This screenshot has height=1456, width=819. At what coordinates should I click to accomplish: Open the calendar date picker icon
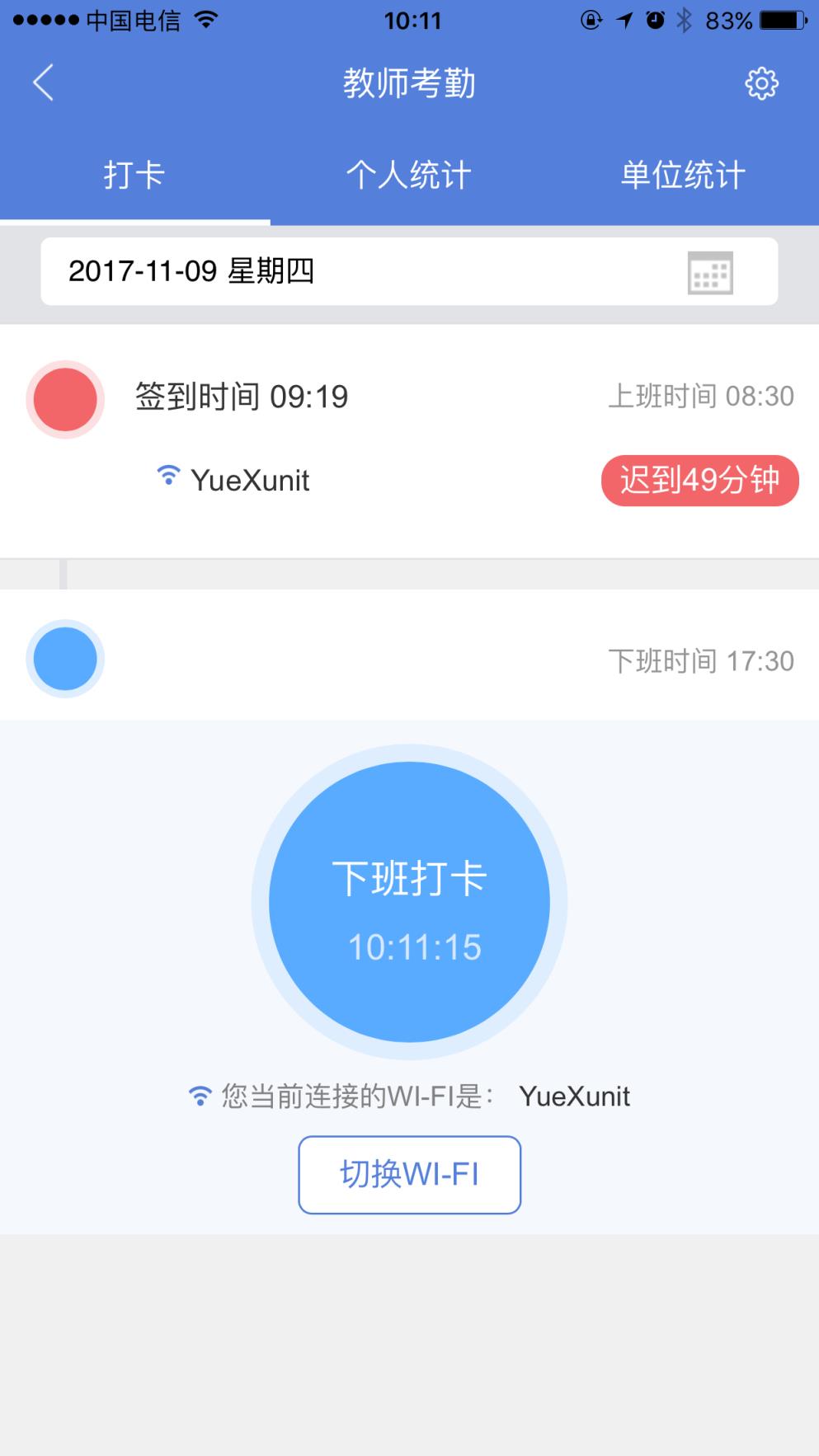click(x=710, y=272)
